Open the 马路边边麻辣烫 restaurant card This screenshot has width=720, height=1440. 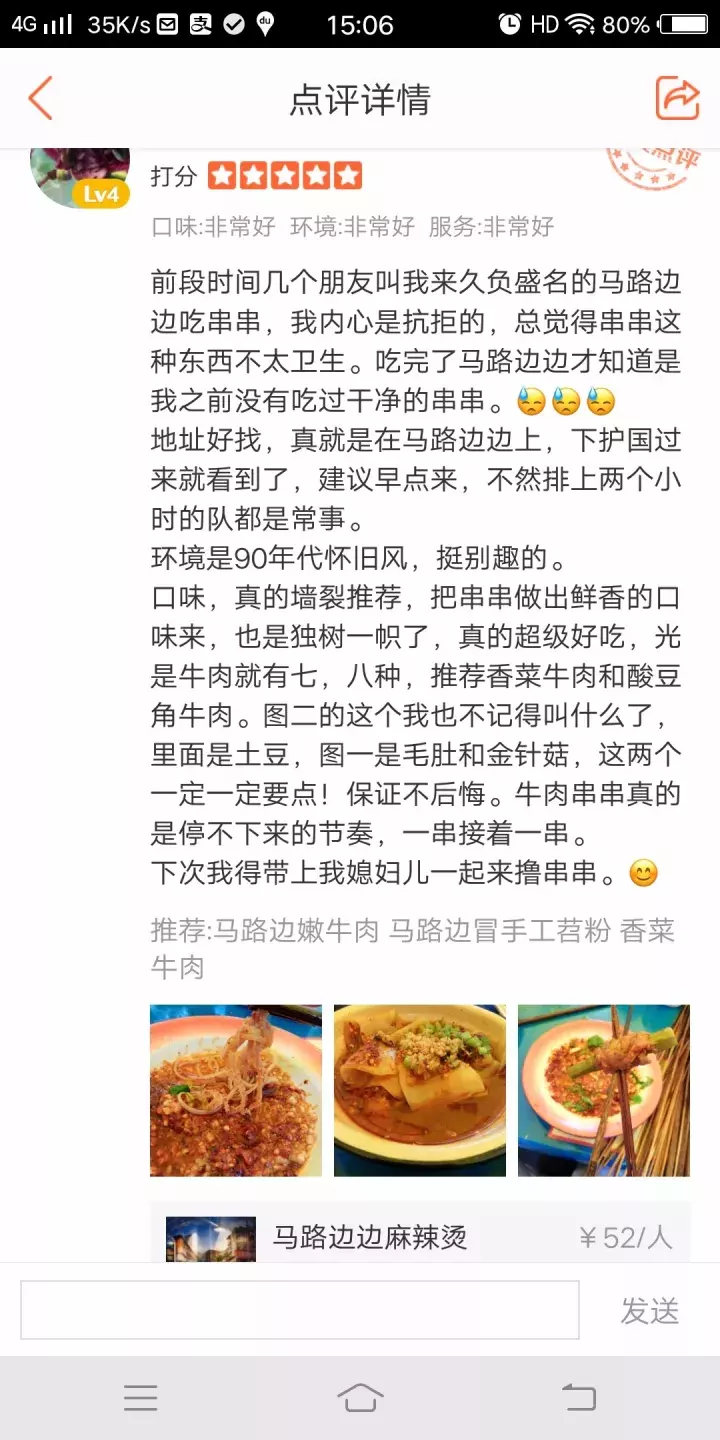420,1238
